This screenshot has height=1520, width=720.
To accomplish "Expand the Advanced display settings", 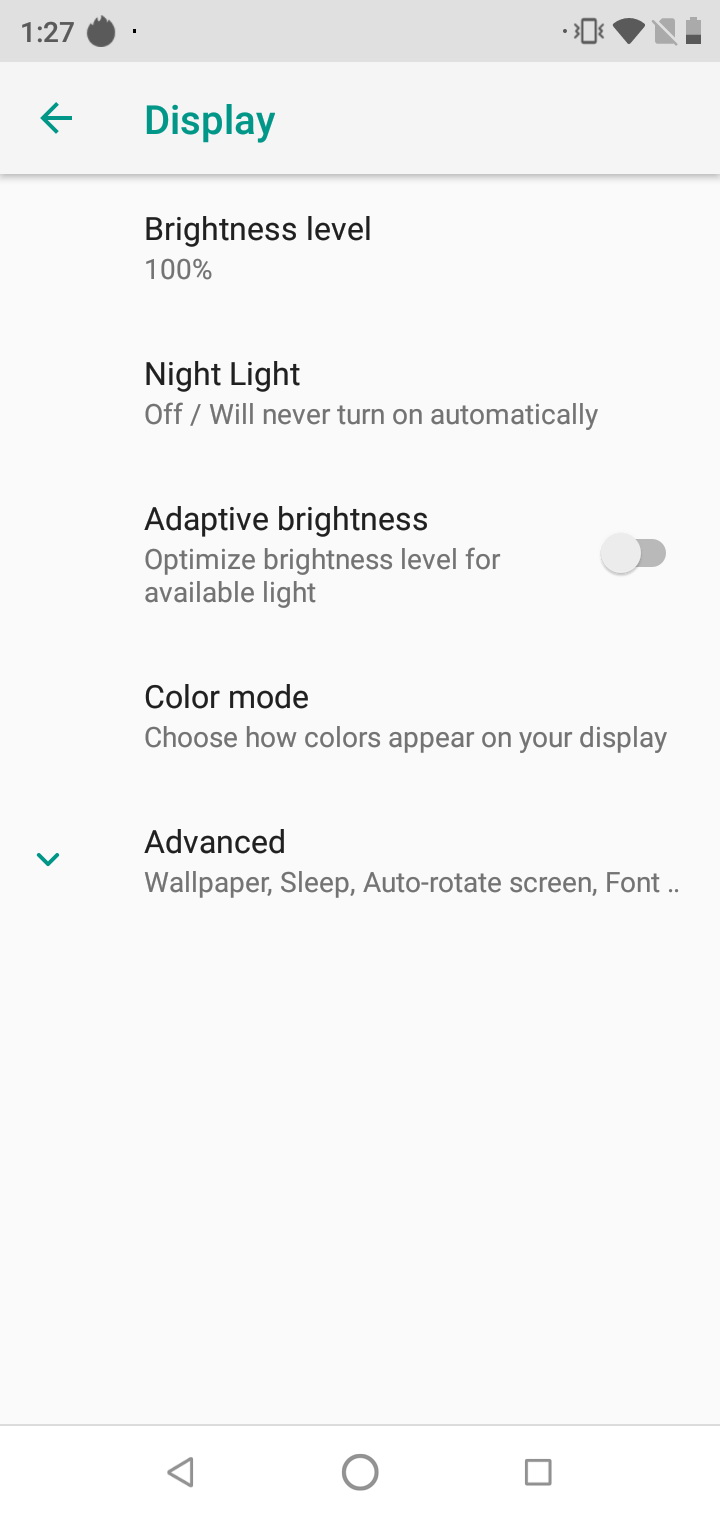I will click(x=360, y=861).
